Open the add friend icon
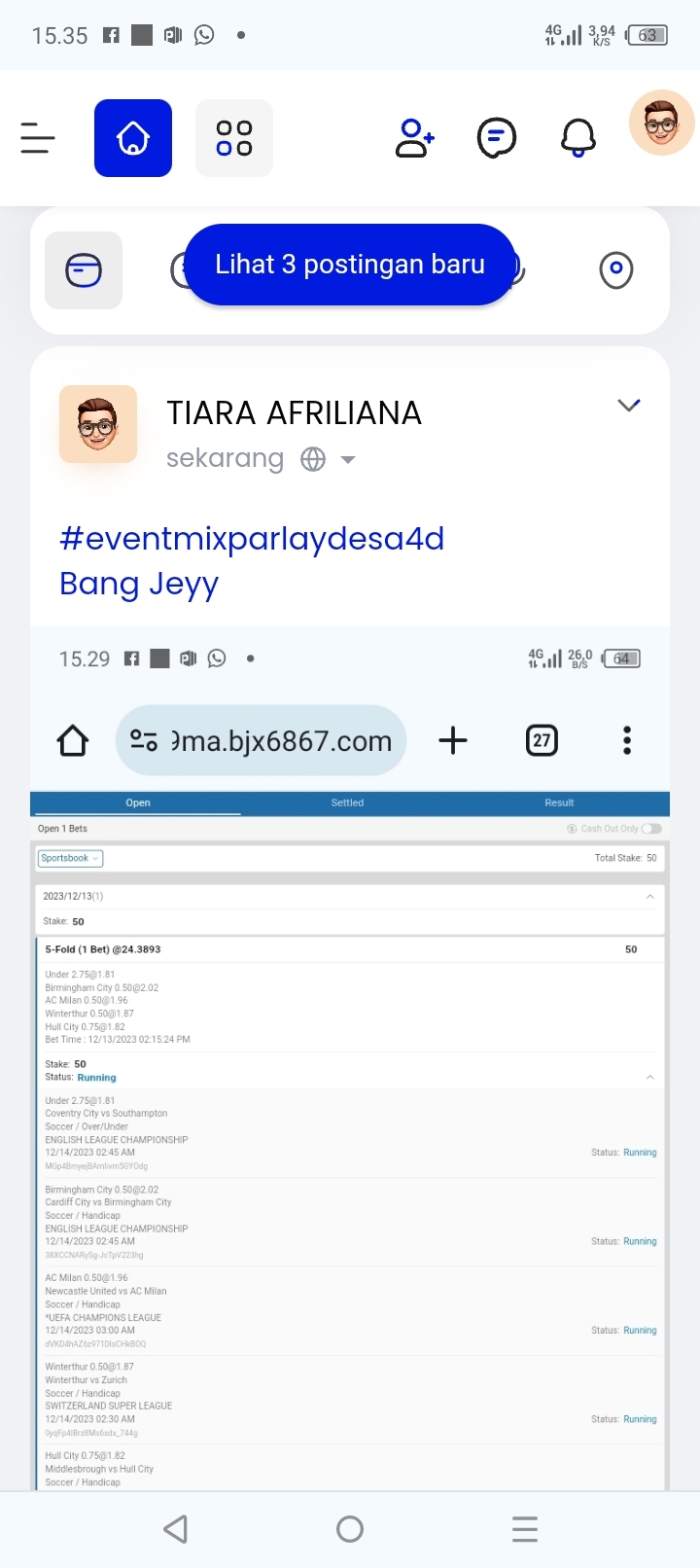 414,138
